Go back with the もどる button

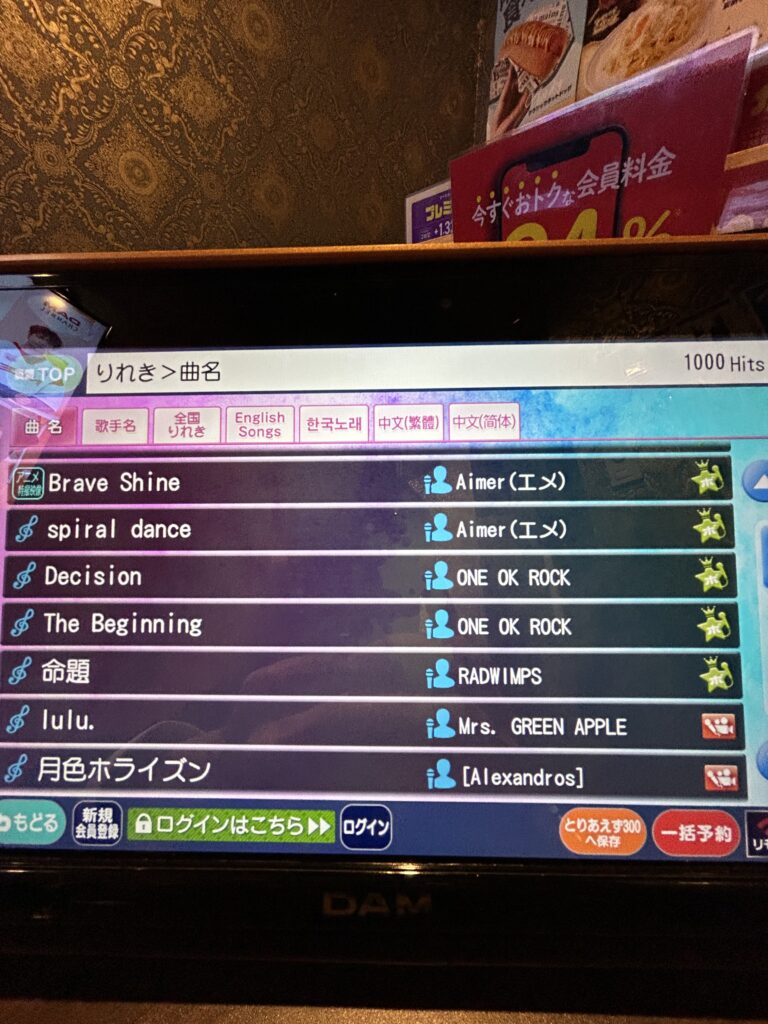click(30, 822)
